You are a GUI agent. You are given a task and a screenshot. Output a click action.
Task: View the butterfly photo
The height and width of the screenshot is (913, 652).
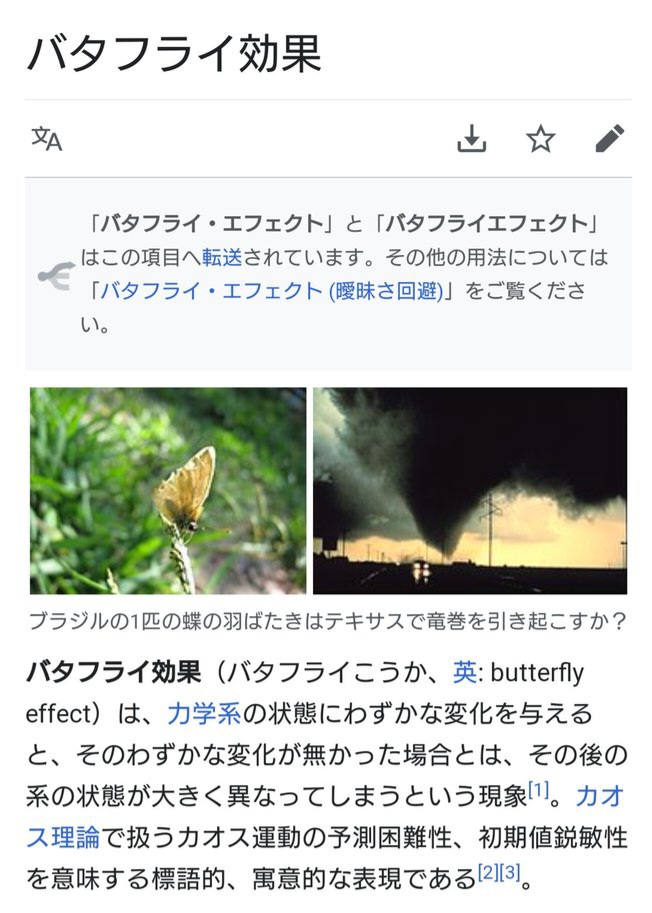point(168,491)
